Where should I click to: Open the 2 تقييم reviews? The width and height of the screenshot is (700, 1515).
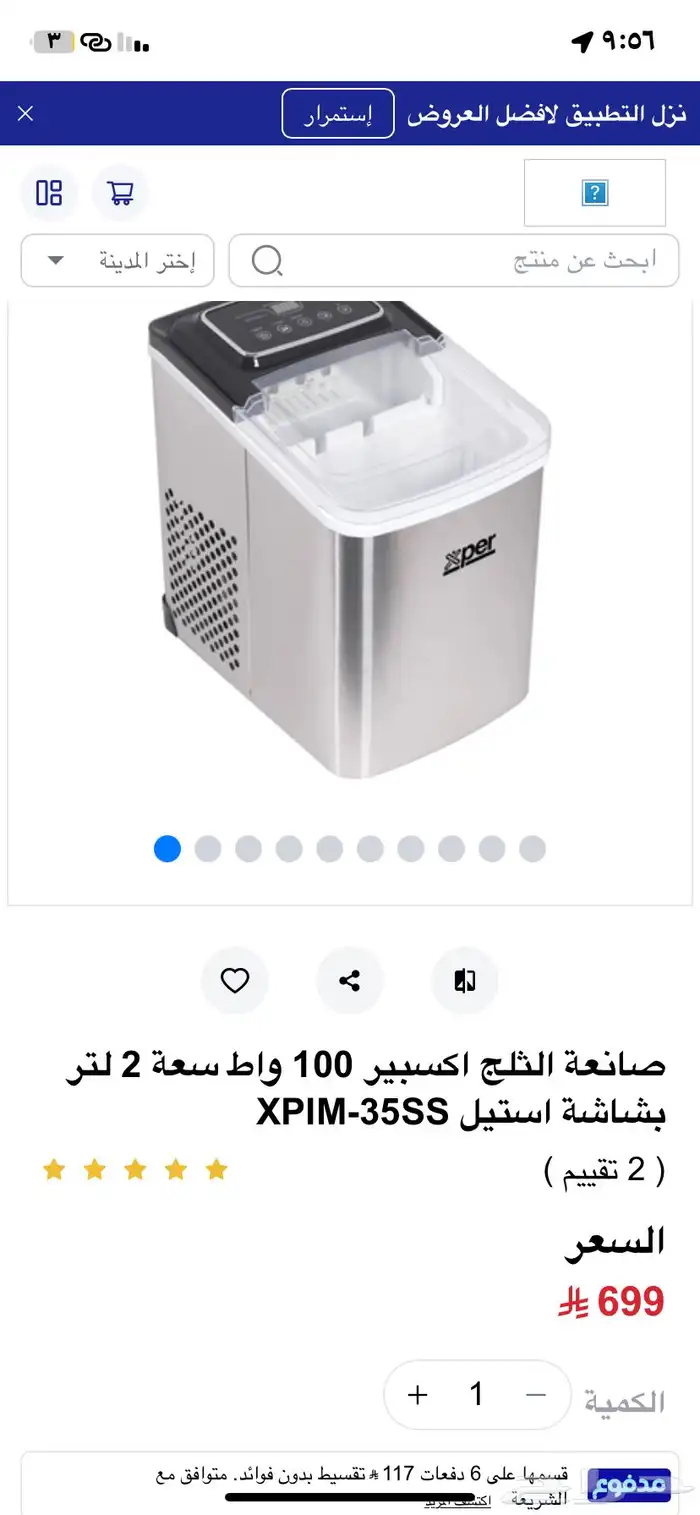[x=605, y=1171]
